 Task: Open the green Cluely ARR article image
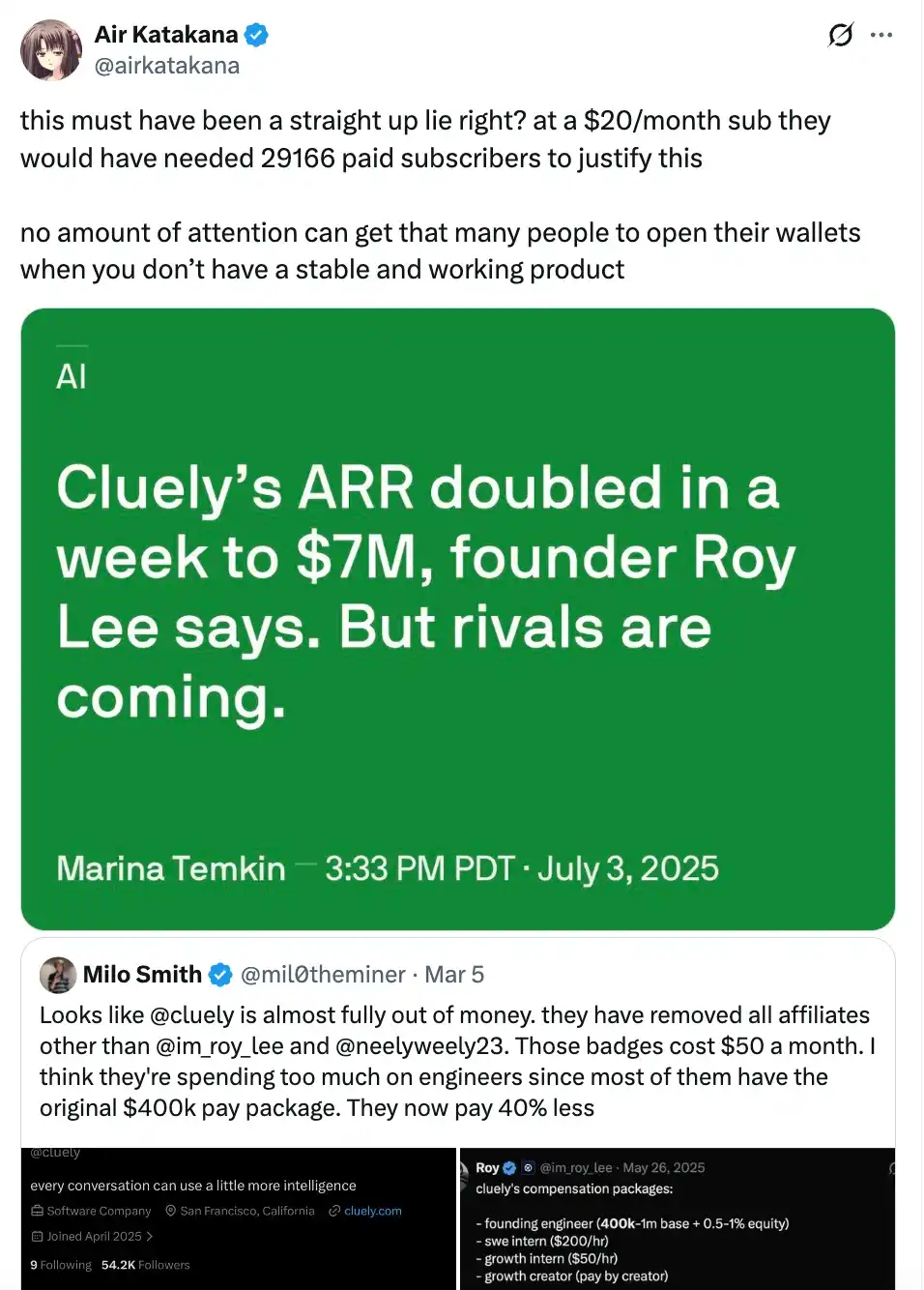click(x=457, y=619)
